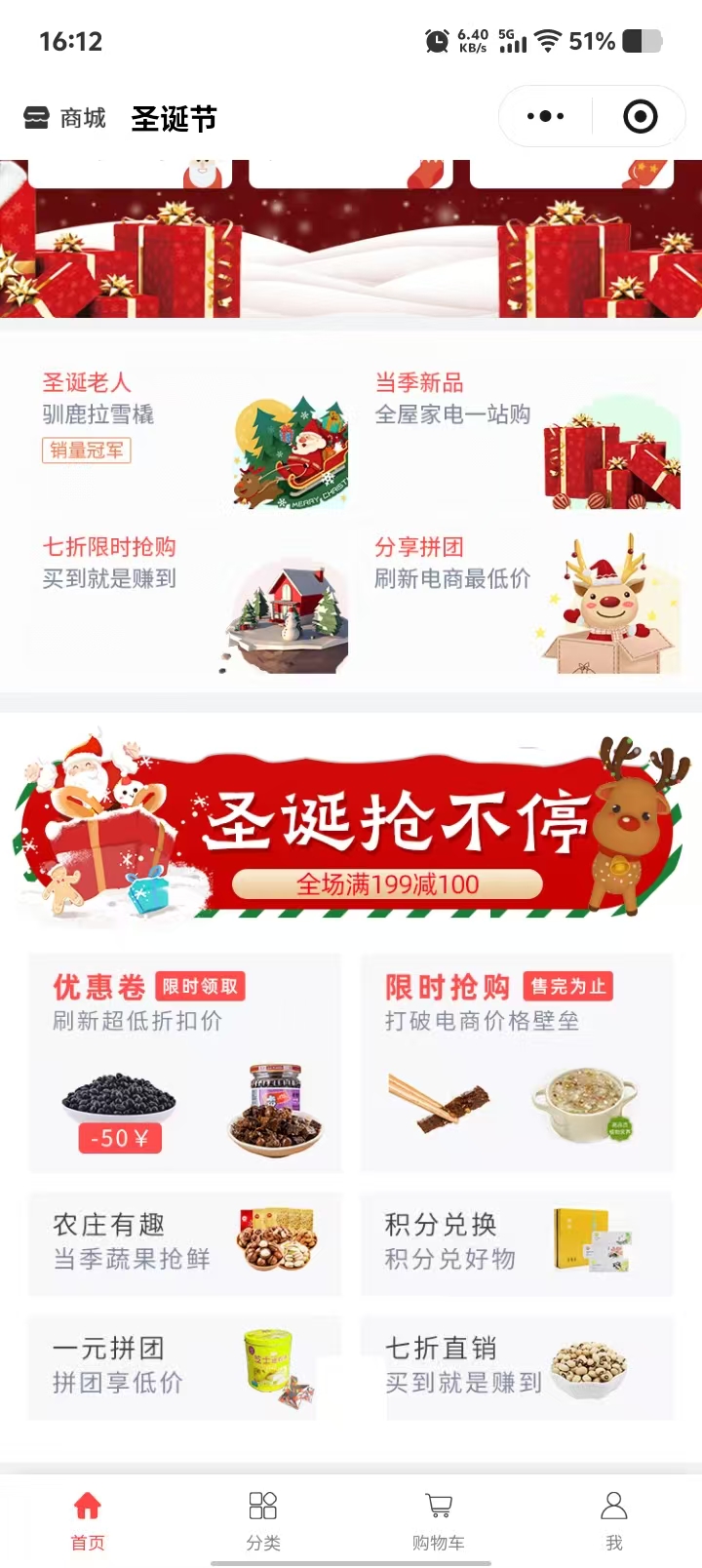
Task: Open 限时抢购 售完为止 flash sale card
Action: coord(517,1063)
